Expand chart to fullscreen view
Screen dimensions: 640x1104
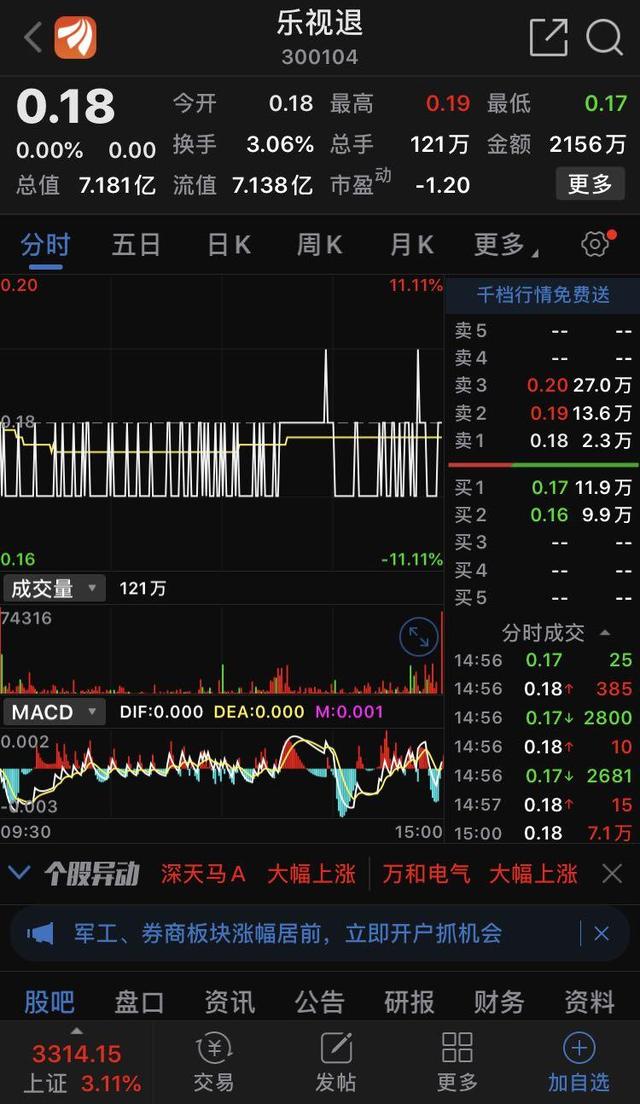[x=418, y=637]
